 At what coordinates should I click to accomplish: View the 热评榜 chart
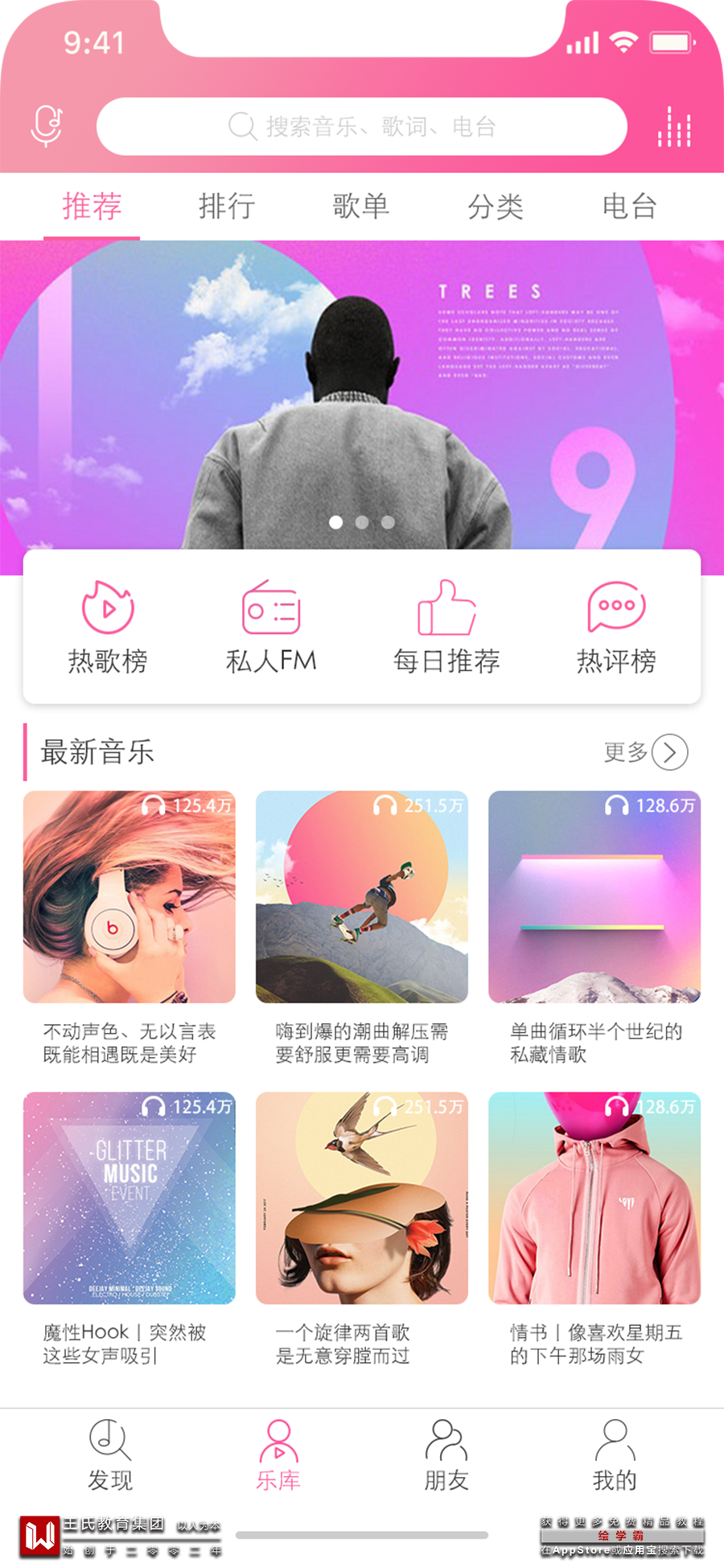616,628
